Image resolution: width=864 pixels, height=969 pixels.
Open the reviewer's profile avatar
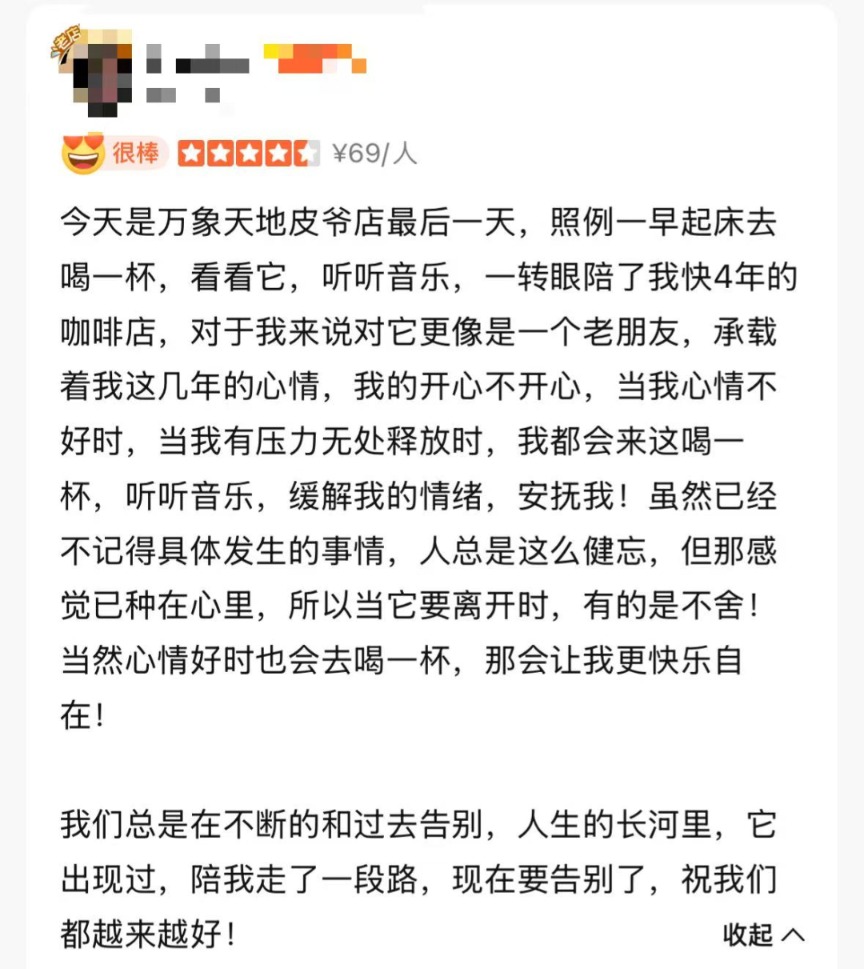click(x=96, y=72)
